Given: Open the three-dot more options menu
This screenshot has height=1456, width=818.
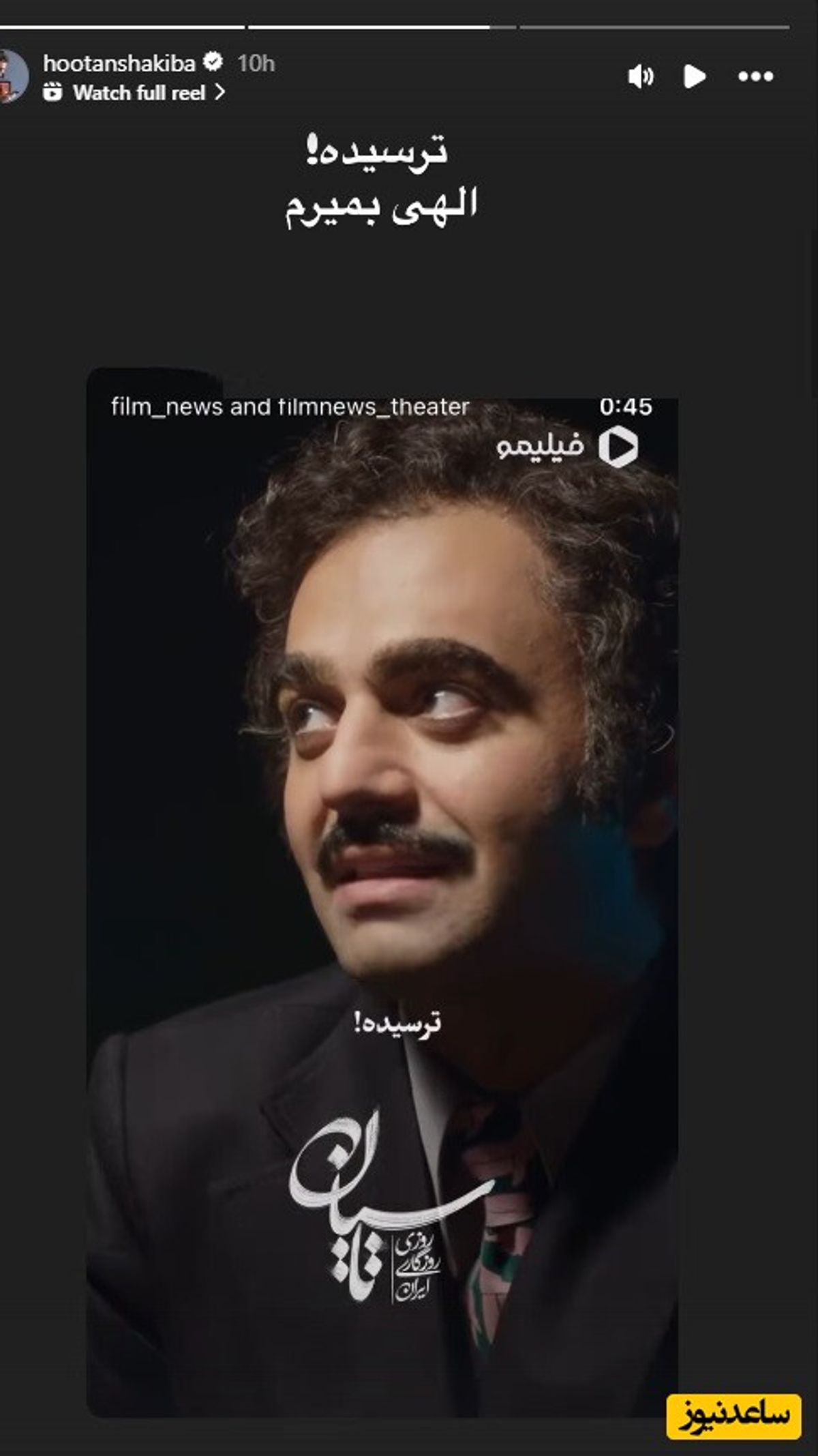Looking at the screenshot, I should click(755, 76).
